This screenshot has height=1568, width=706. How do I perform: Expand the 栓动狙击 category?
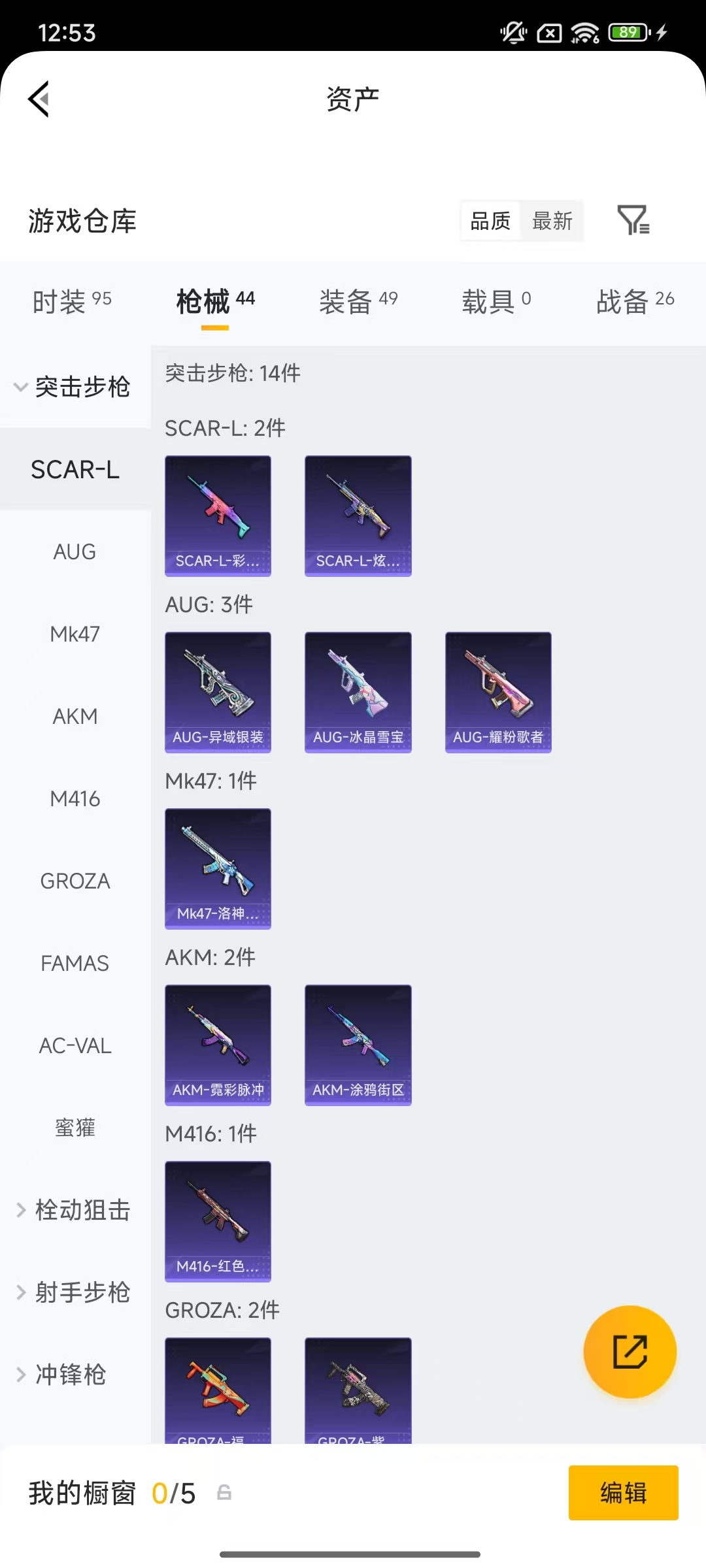(73, 1210)
